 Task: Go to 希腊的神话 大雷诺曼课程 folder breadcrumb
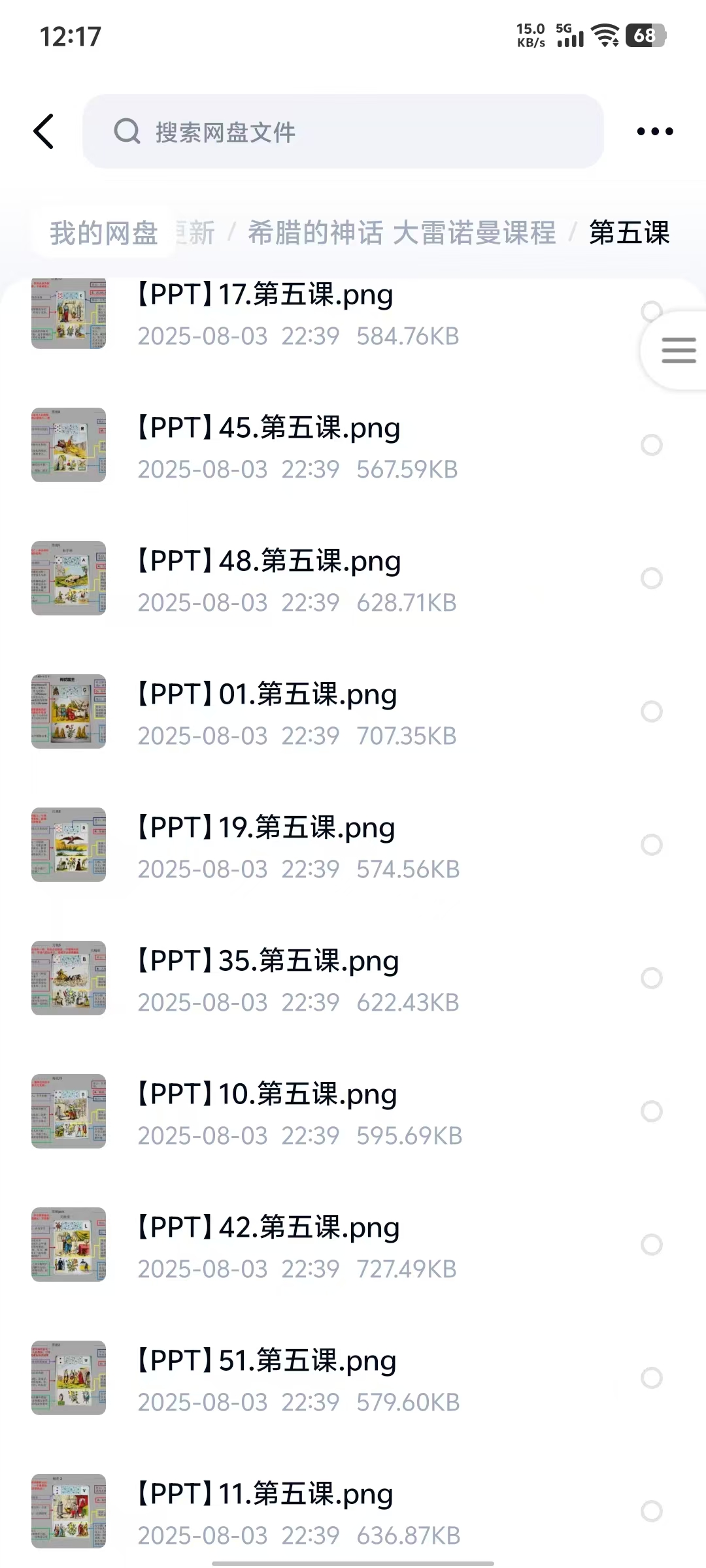401,233
